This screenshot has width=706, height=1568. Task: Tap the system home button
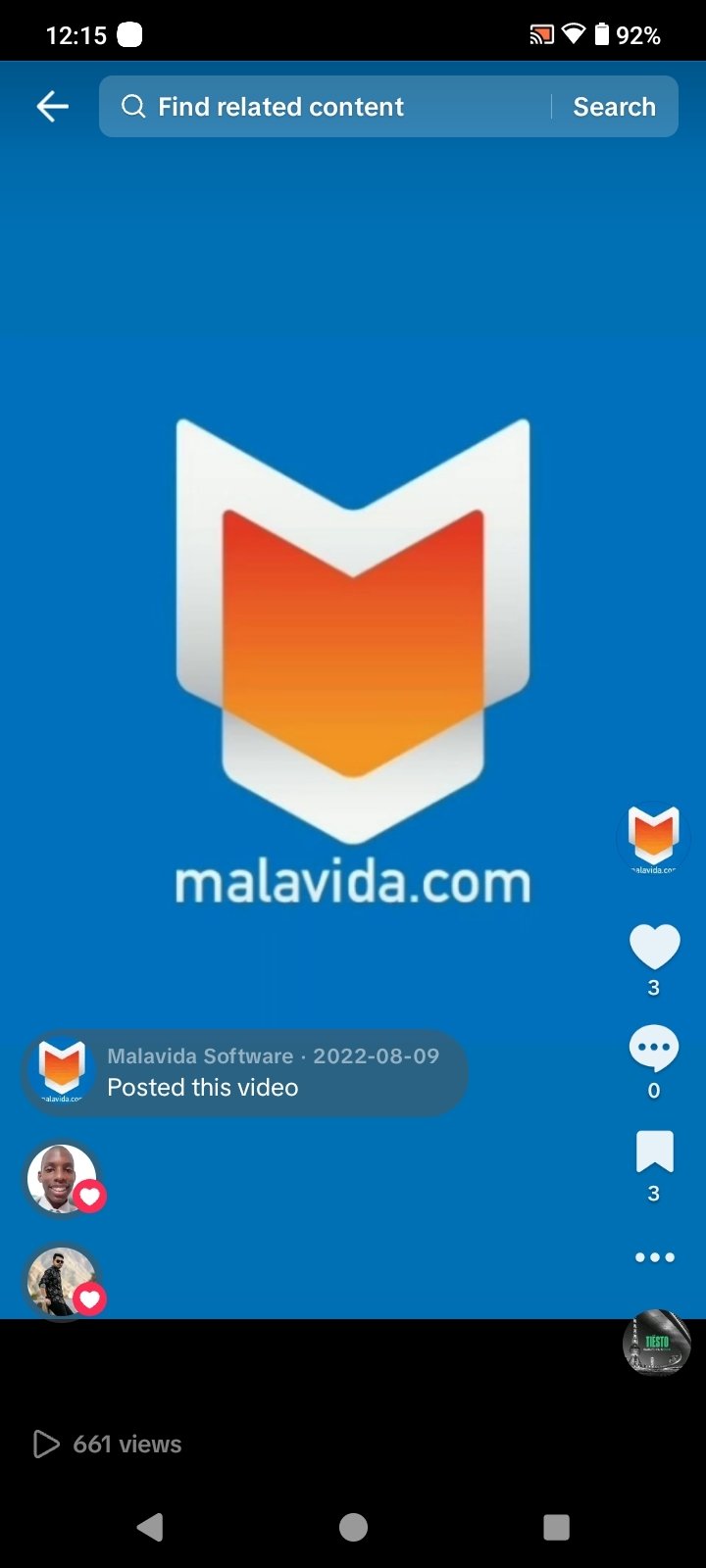353,1527
